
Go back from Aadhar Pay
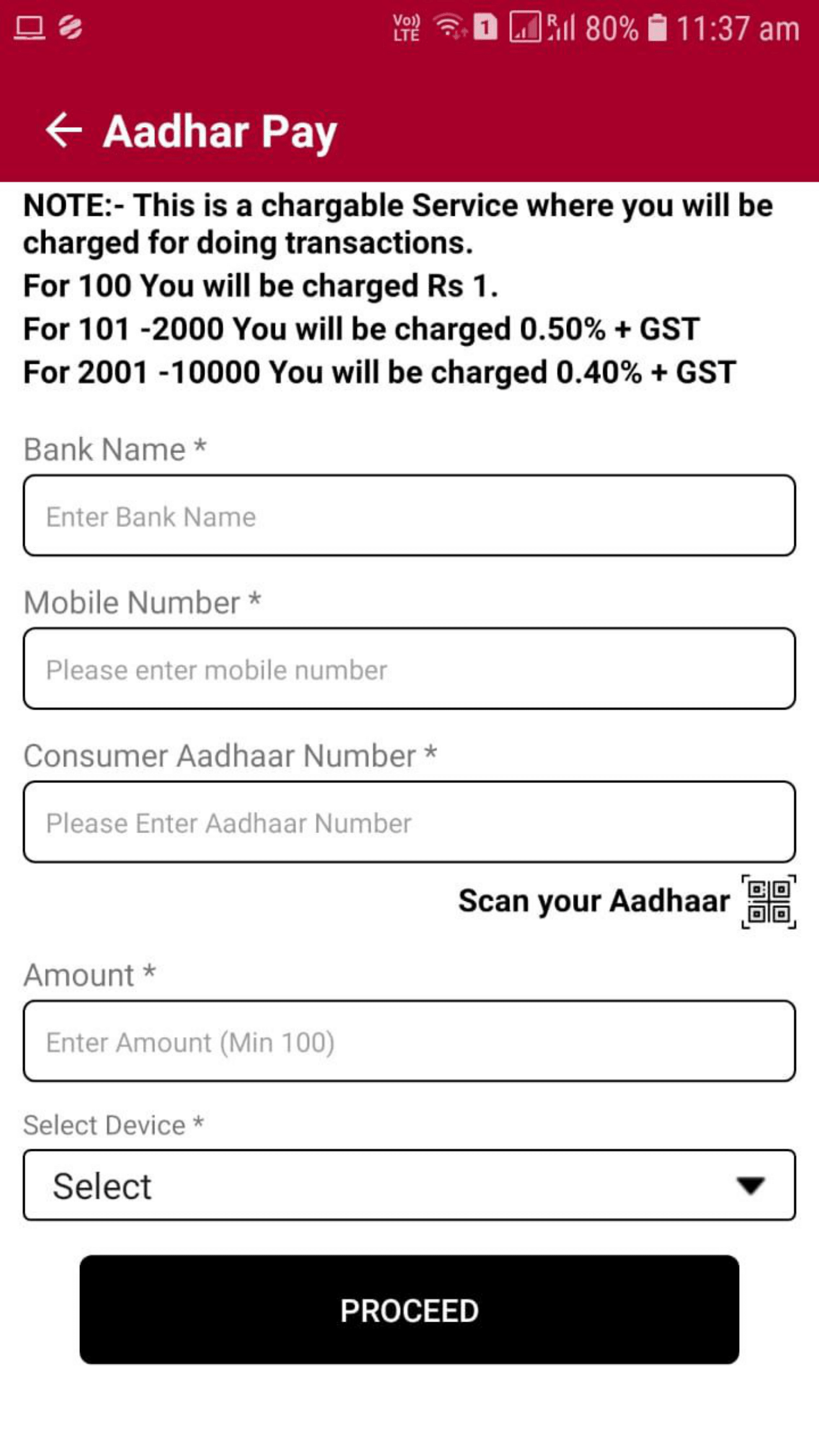tap(64, 130)
